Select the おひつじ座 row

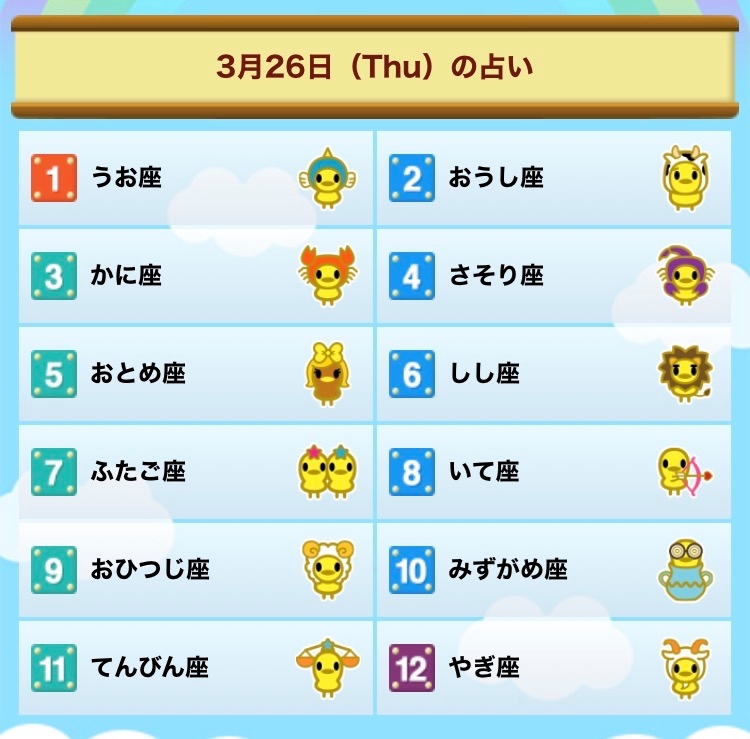click(196, 570)
